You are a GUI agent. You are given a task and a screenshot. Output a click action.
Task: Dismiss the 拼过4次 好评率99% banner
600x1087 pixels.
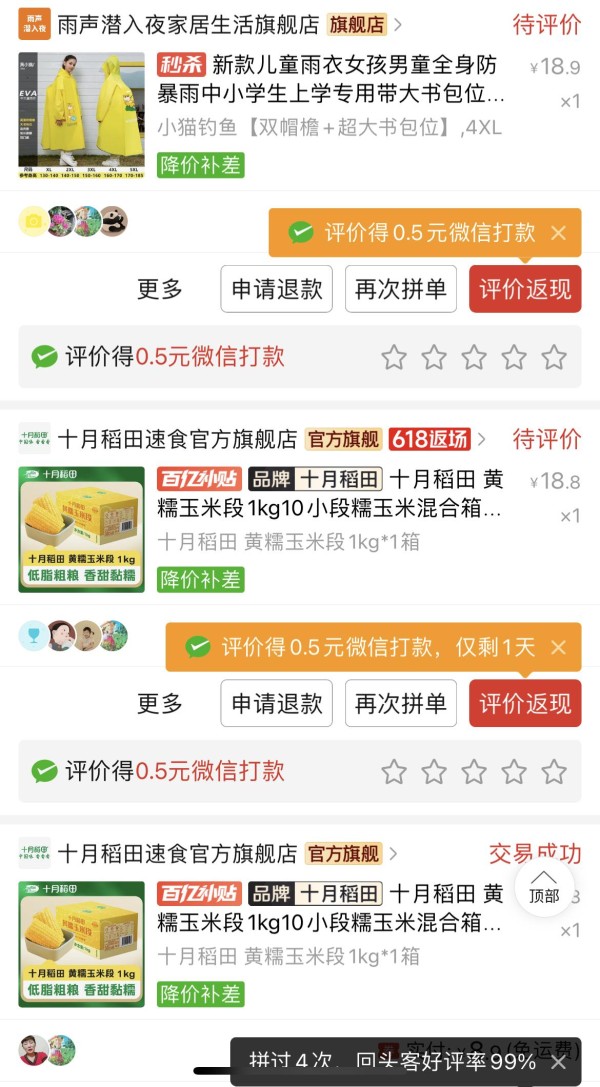point(558,1062)
